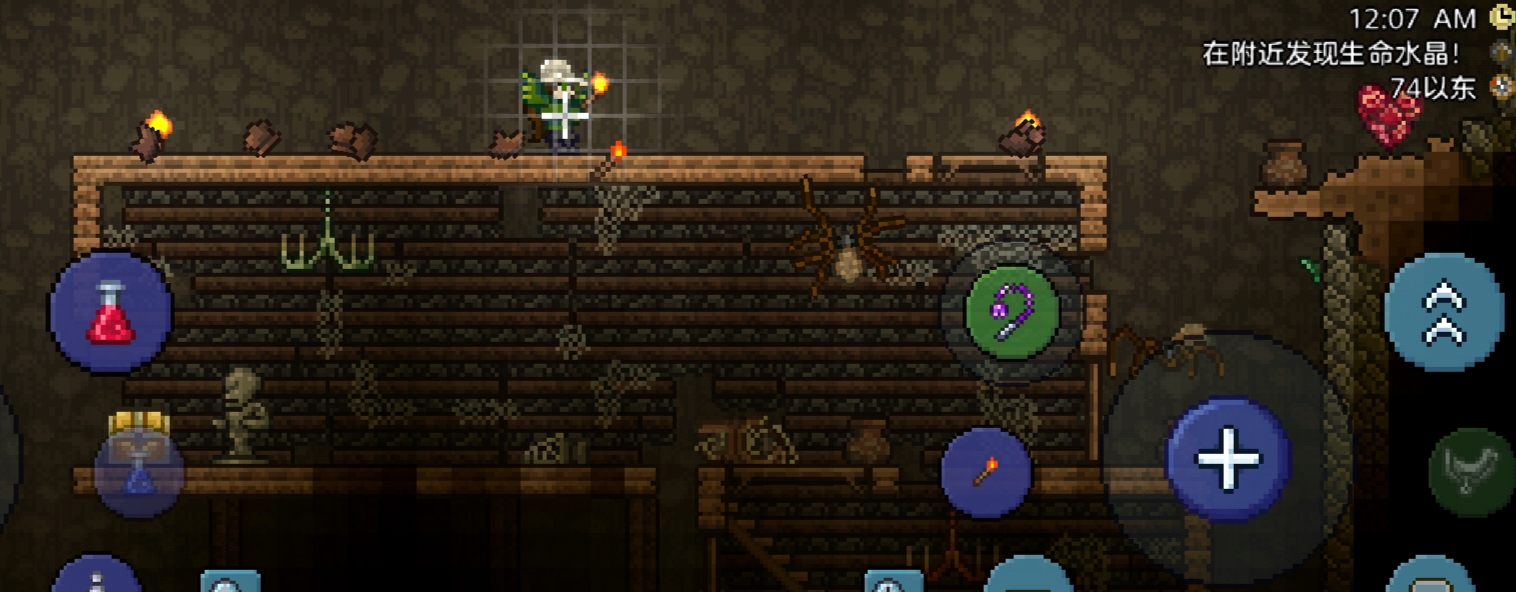Use the red healing potion button
Image resolution: width=1516 pixels, height=592 pixels.
110,312
